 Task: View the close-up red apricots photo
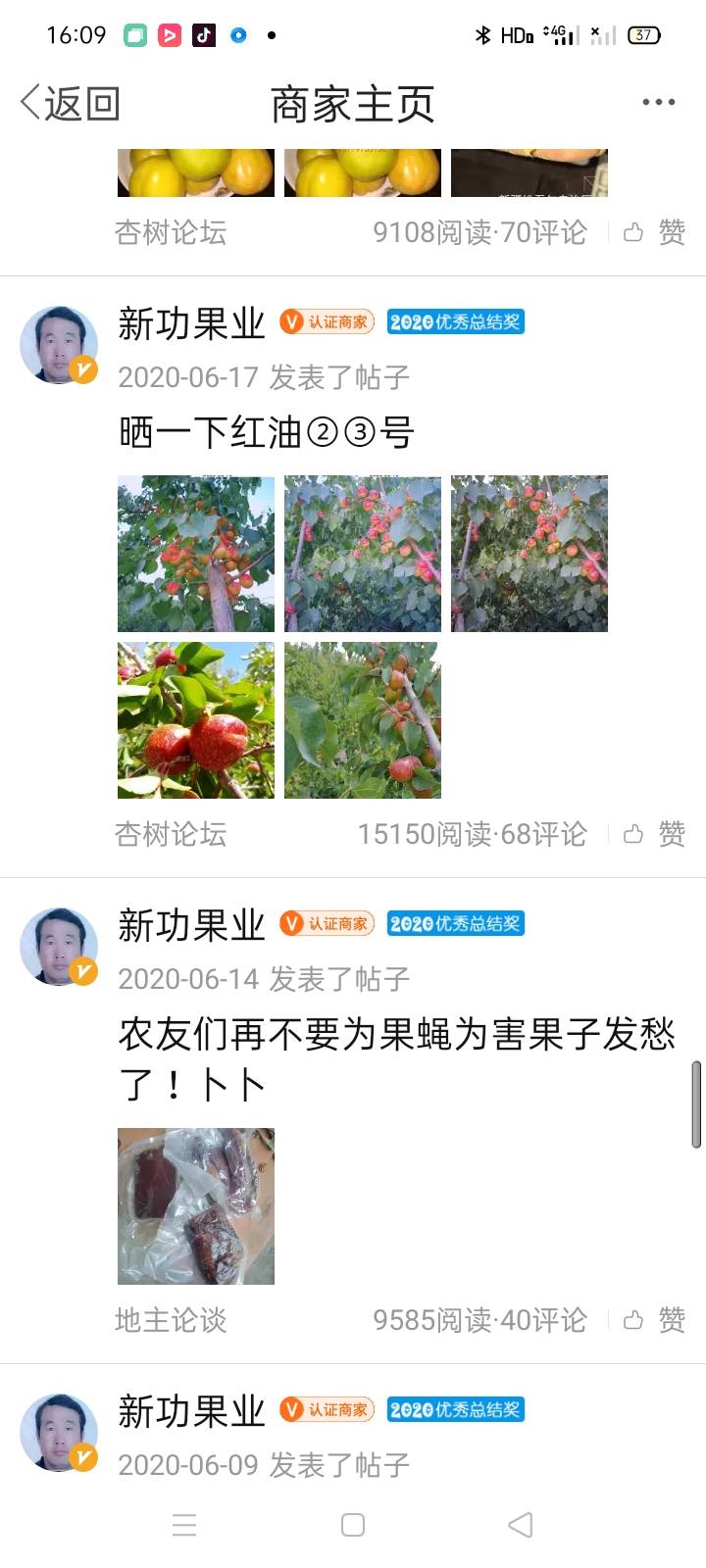196,720
